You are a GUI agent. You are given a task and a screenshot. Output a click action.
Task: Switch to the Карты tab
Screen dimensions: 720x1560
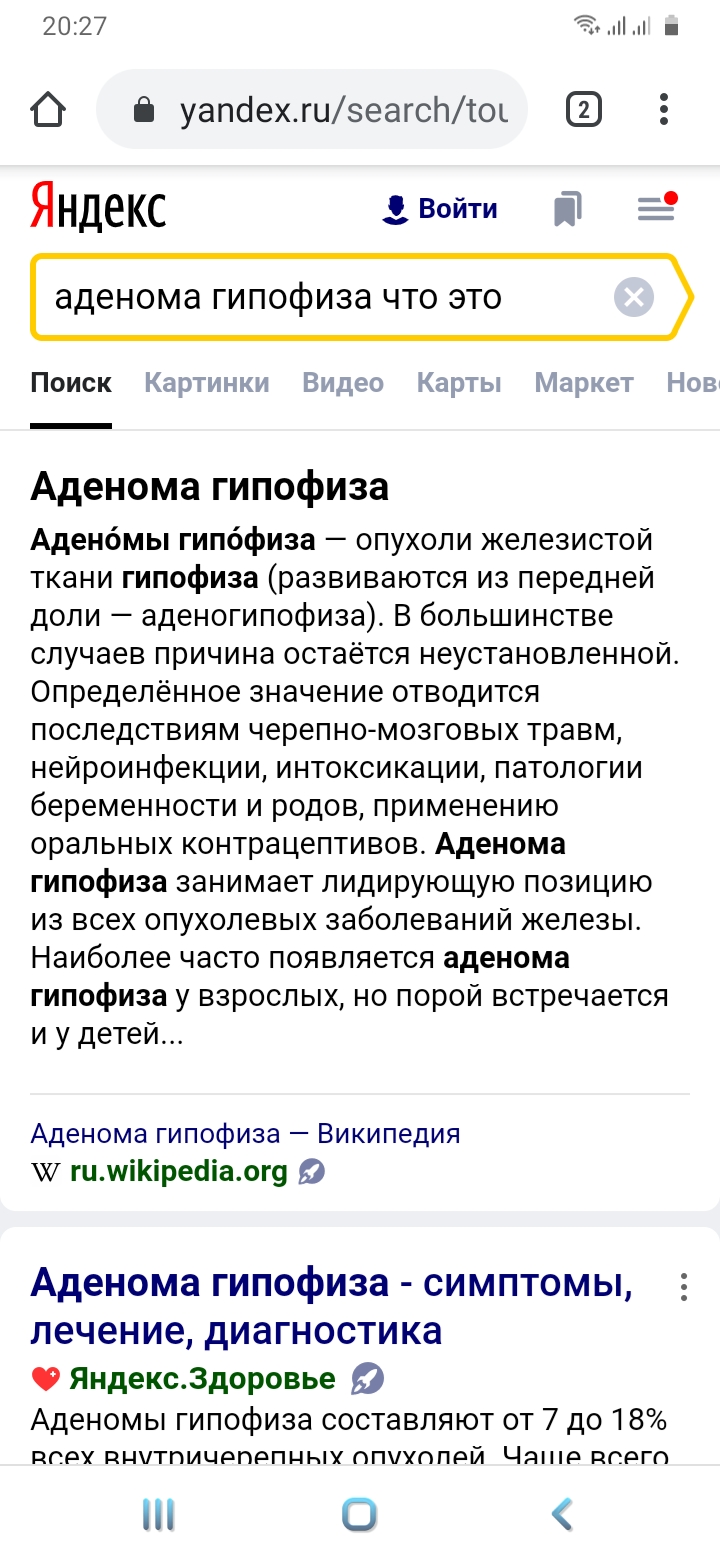459,383
